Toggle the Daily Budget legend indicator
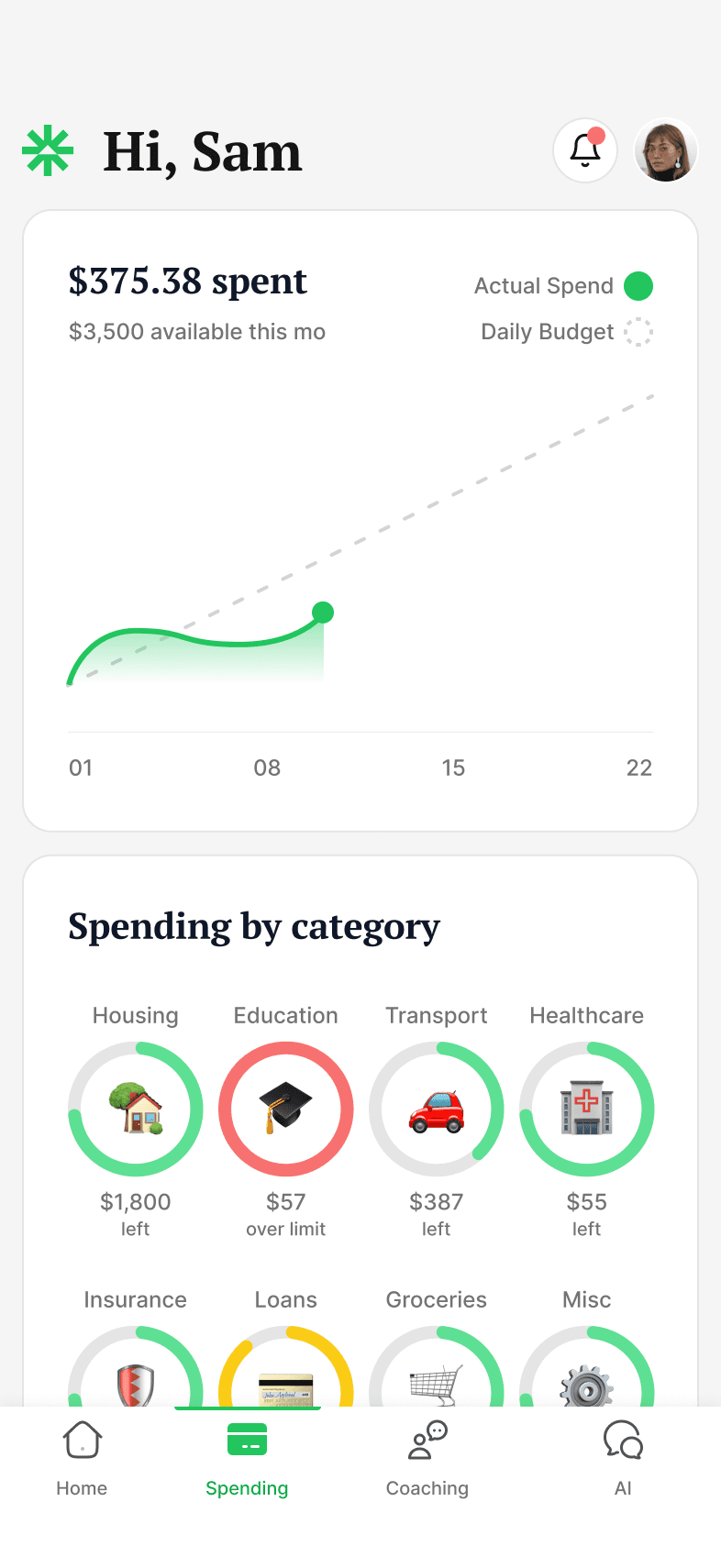Screen dimensions: 721x1568 pyautogui.click(x=639, y=332)
